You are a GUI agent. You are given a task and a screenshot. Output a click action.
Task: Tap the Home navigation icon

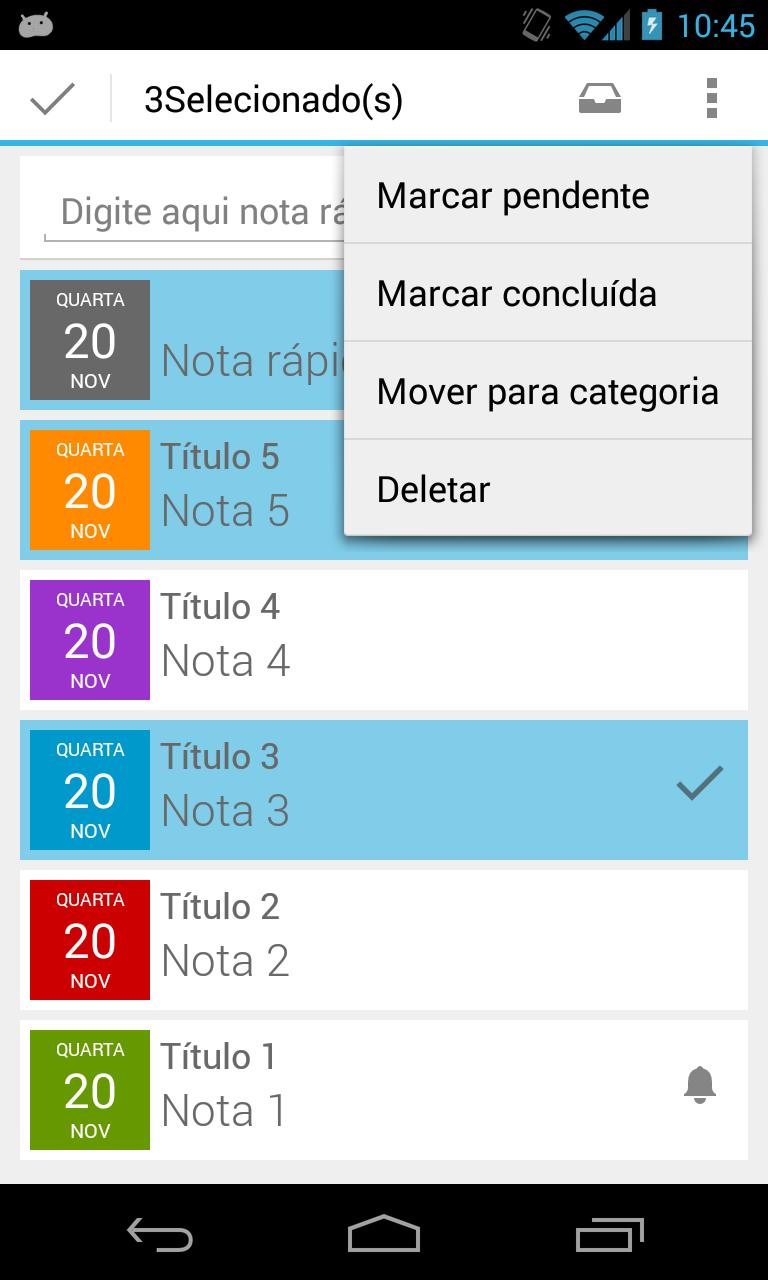[383, 1235]
